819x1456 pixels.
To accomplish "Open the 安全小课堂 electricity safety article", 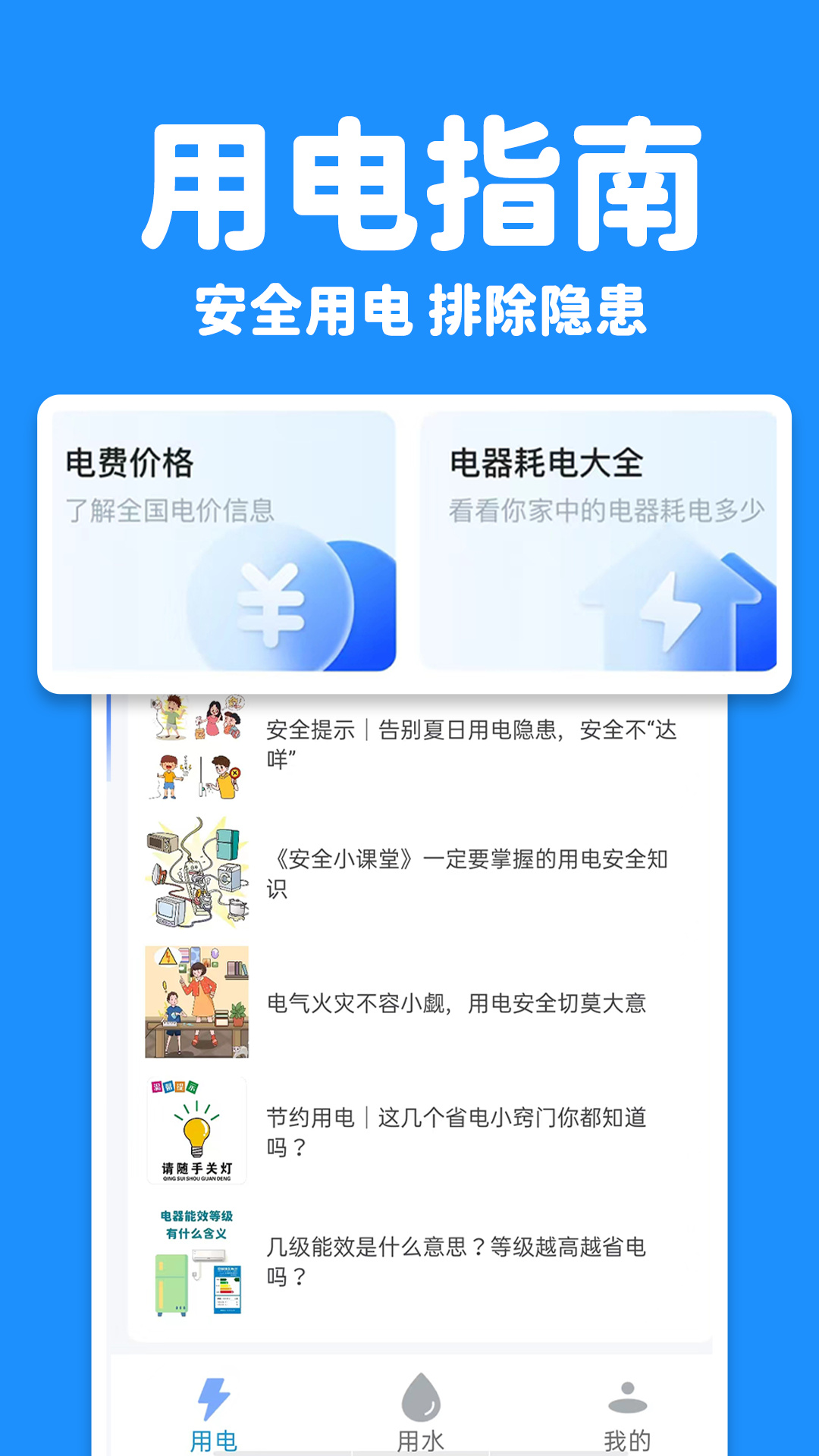I will click(470, 876).
